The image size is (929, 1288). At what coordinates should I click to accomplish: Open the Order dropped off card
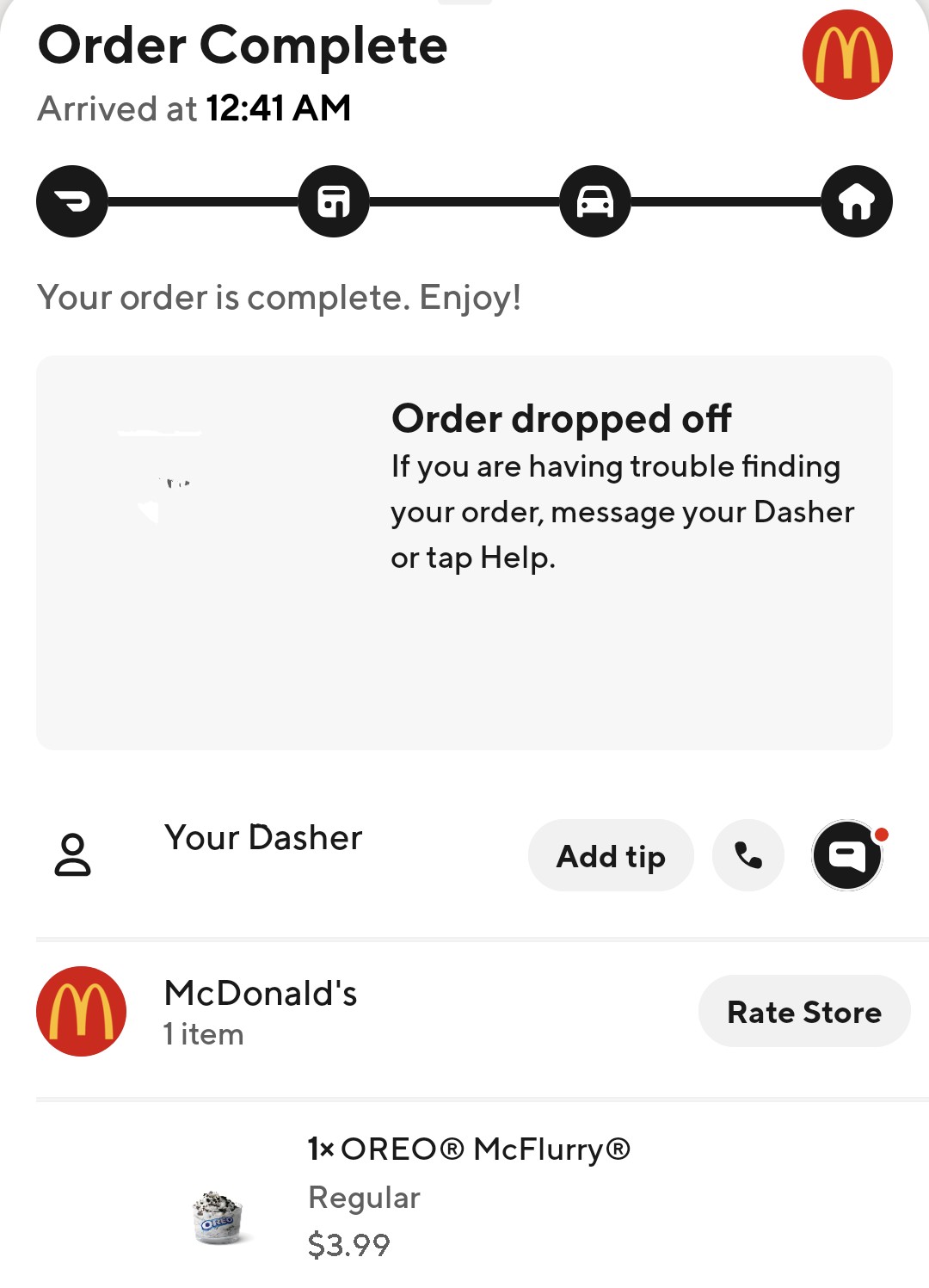tap(464, 552)
